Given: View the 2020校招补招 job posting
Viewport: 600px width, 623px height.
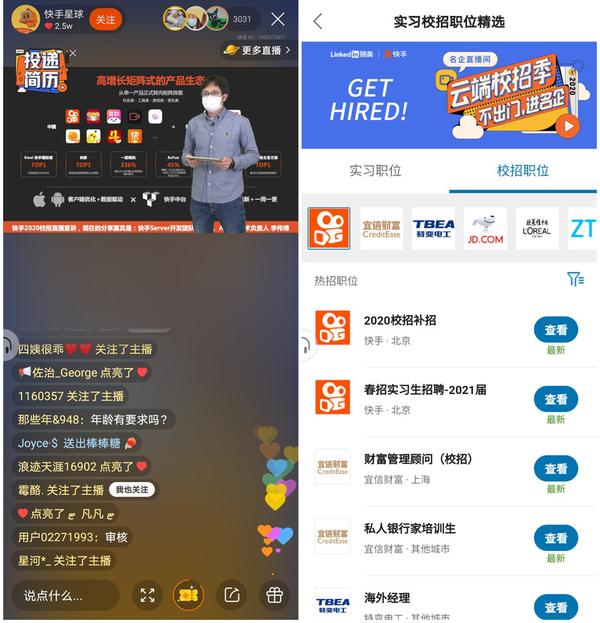Looking at the screenshot, I should pyautogui.click(x=555, y=330).
